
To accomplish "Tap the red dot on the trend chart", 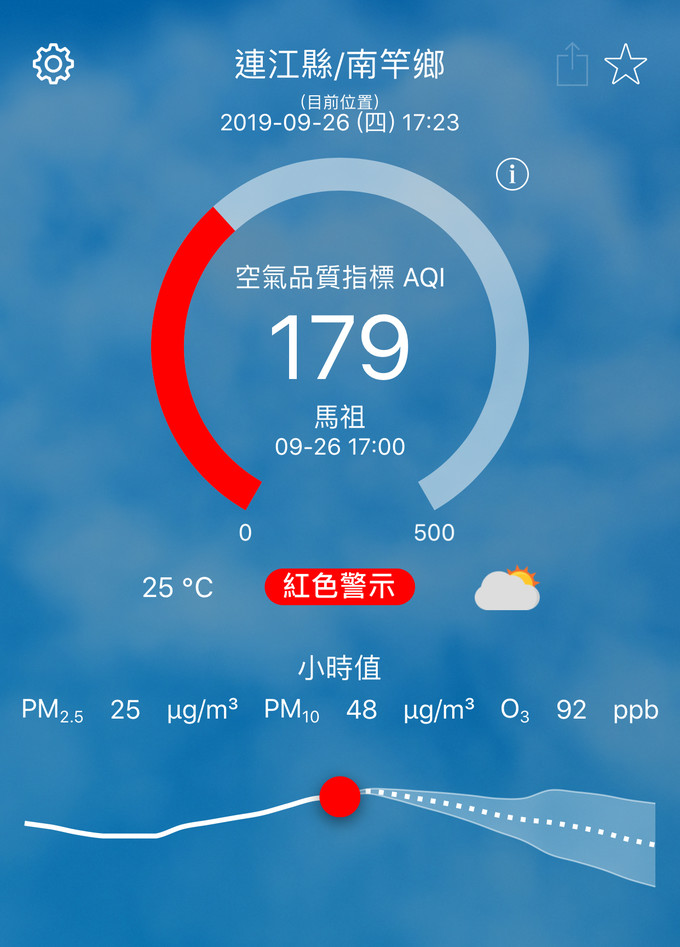I will pyautogui.click(x=340, y=796).
